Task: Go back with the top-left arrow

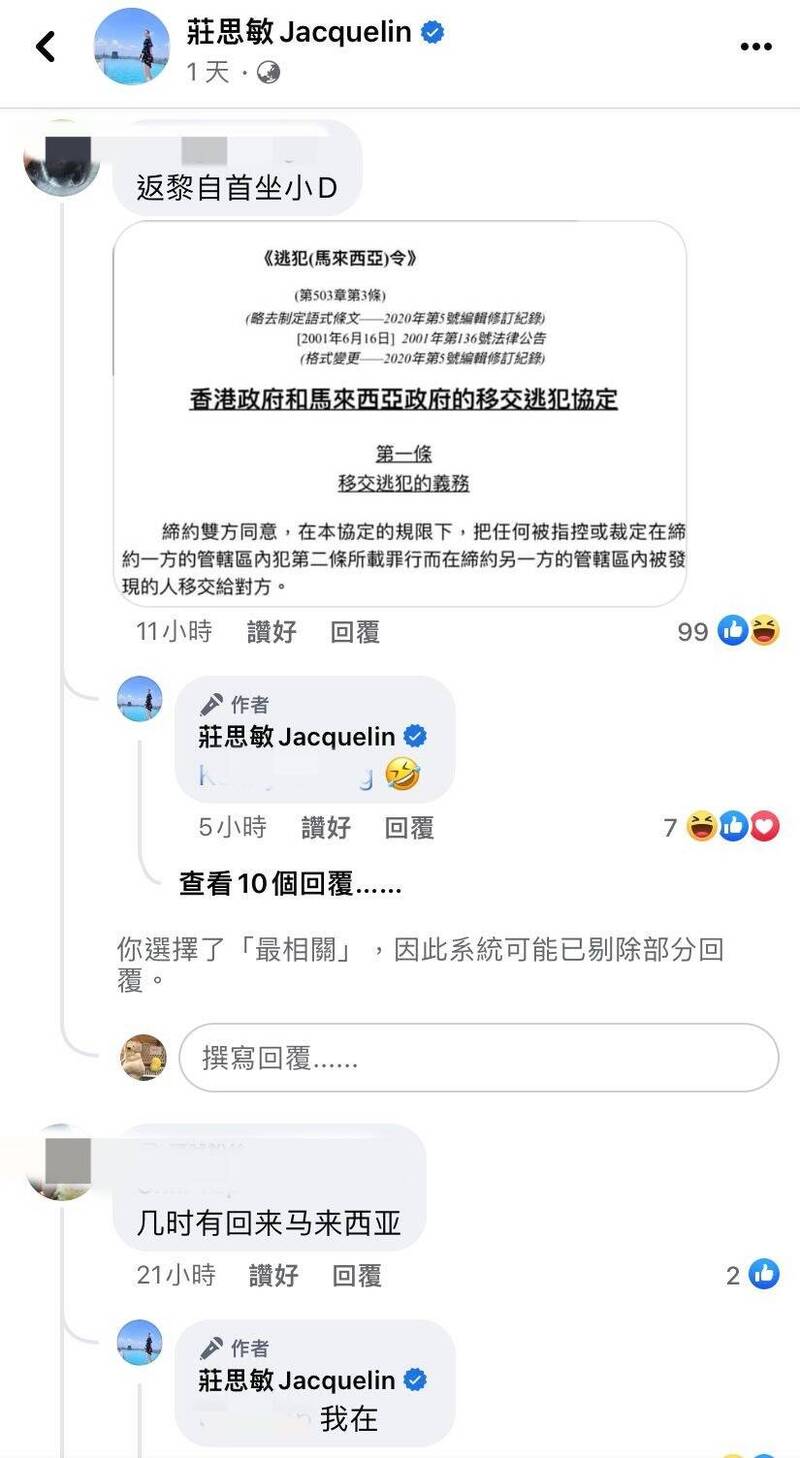Action: (x=46, y=46)
